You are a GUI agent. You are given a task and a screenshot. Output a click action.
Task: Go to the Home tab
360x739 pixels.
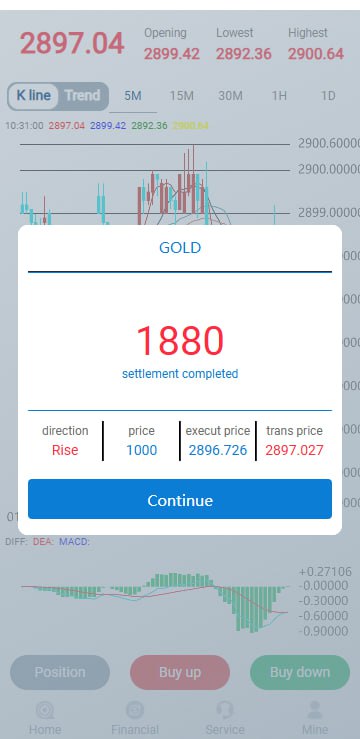[45, 719]
